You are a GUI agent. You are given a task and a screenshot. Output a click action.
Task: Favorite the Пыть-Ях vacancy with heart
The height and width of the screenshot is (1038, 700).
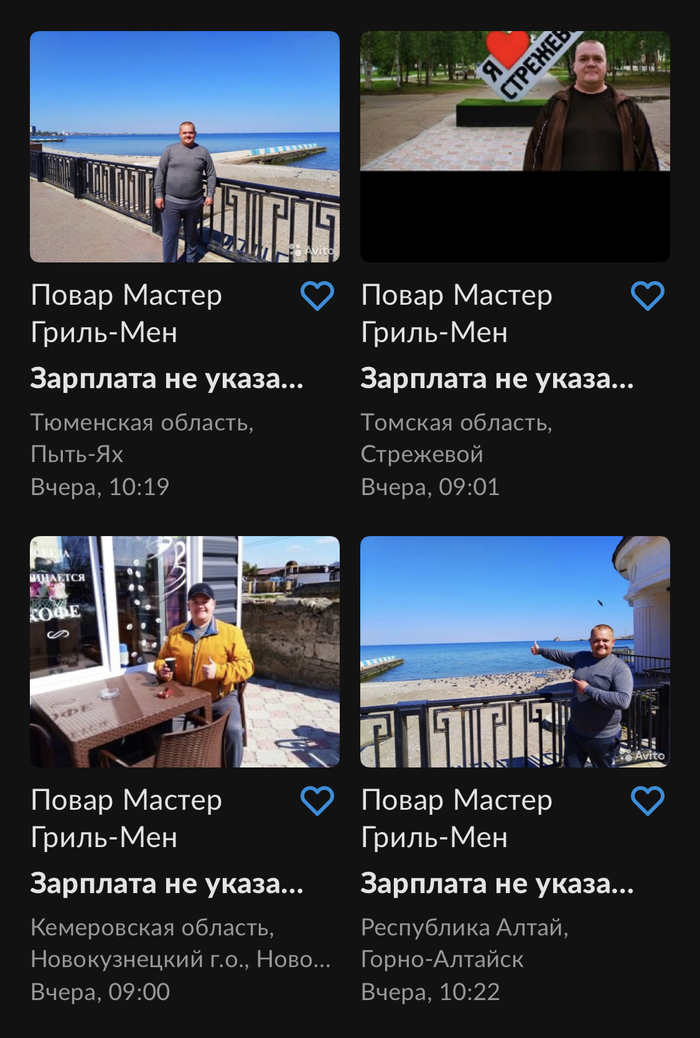point(317,296)
